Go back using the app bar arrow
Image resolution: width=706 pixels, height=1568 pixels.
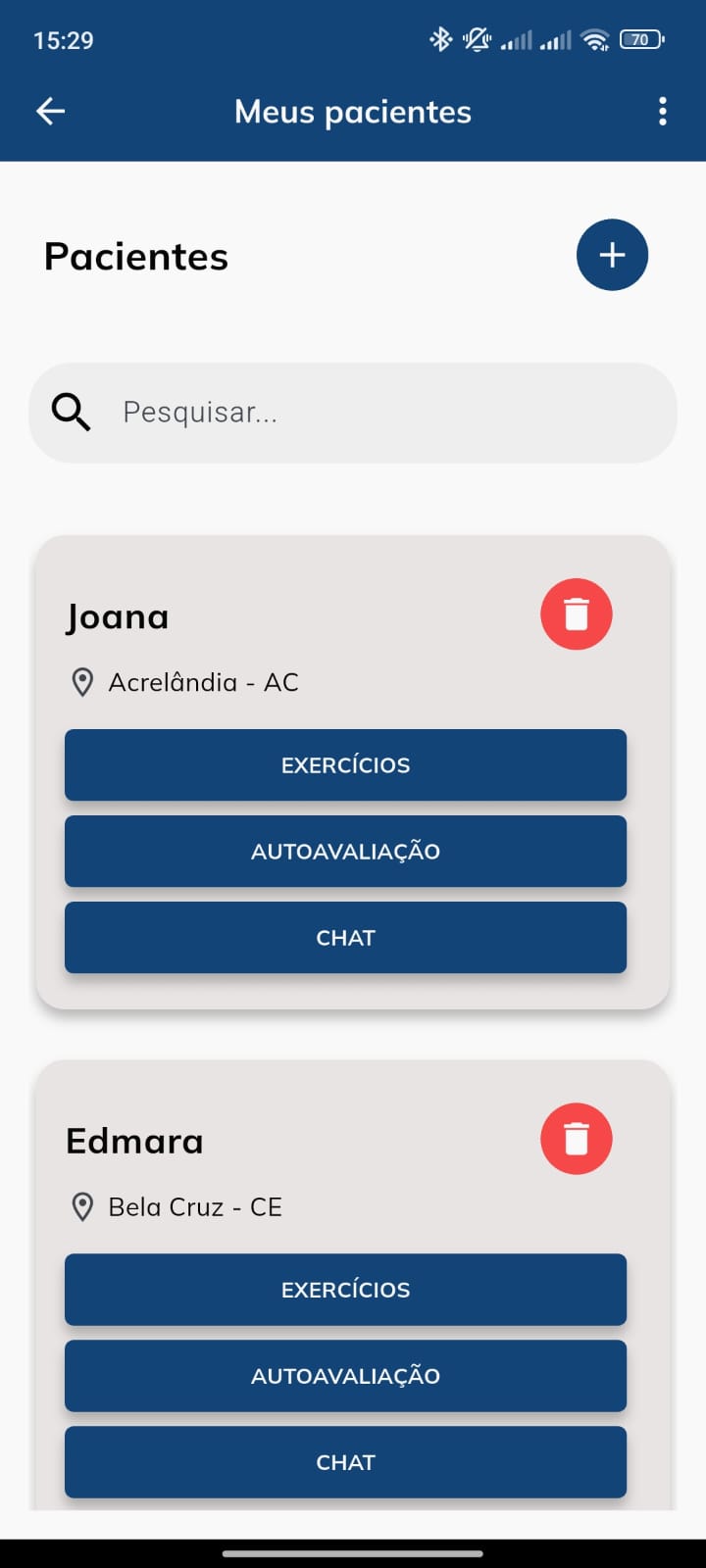pyautogui.click(x=51, y=112)
